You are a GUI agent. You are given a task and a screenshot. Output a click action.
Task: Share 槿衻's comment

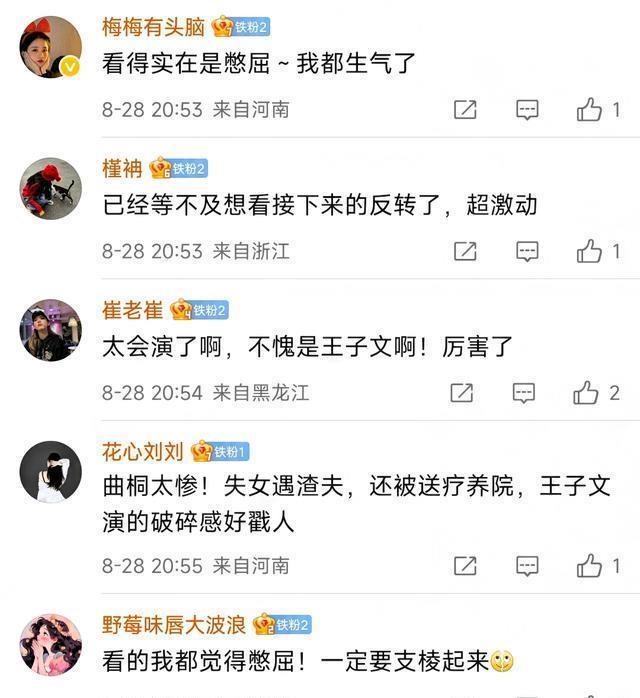click(x=465, y=251)
